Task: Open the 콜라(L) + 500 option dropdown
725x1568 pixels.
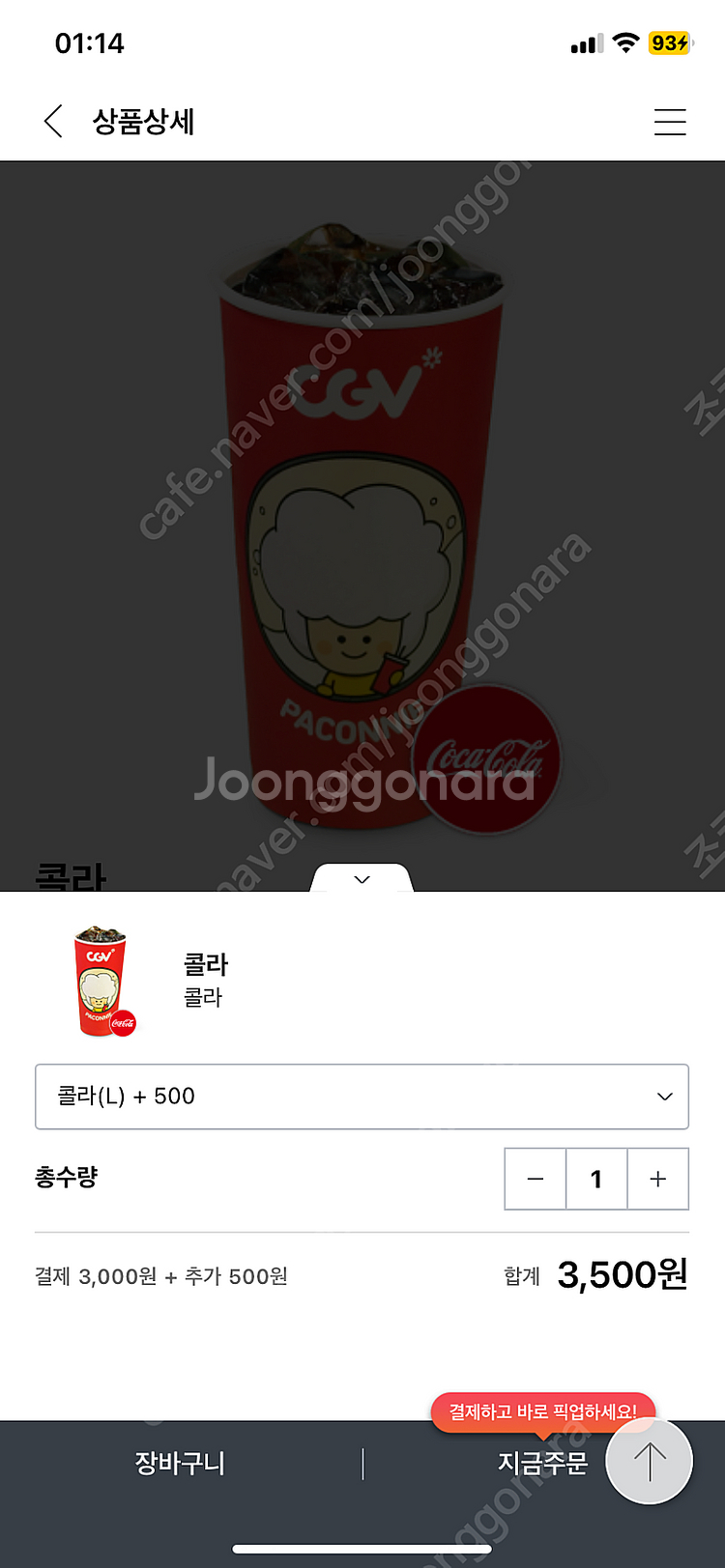Action: tap(362, 1097)
